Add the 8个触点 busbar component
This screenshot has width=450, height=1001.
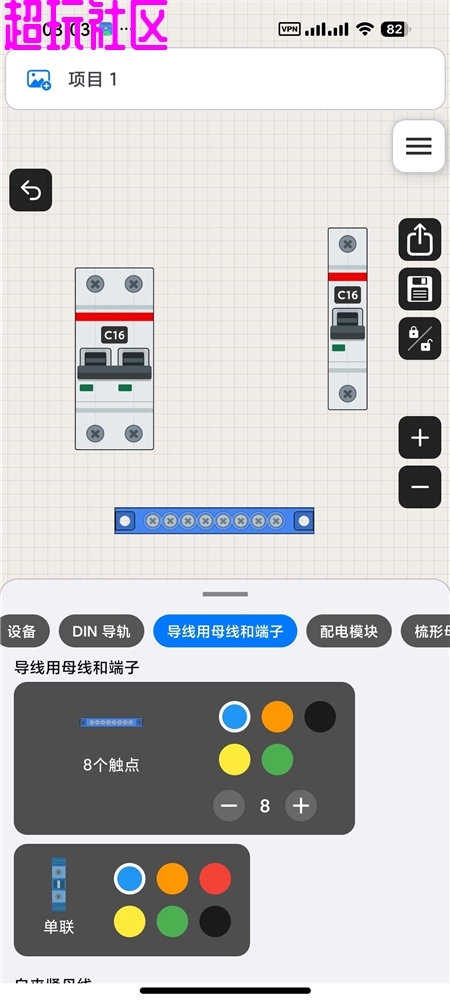pyautogui.click(x=111, y=744)
